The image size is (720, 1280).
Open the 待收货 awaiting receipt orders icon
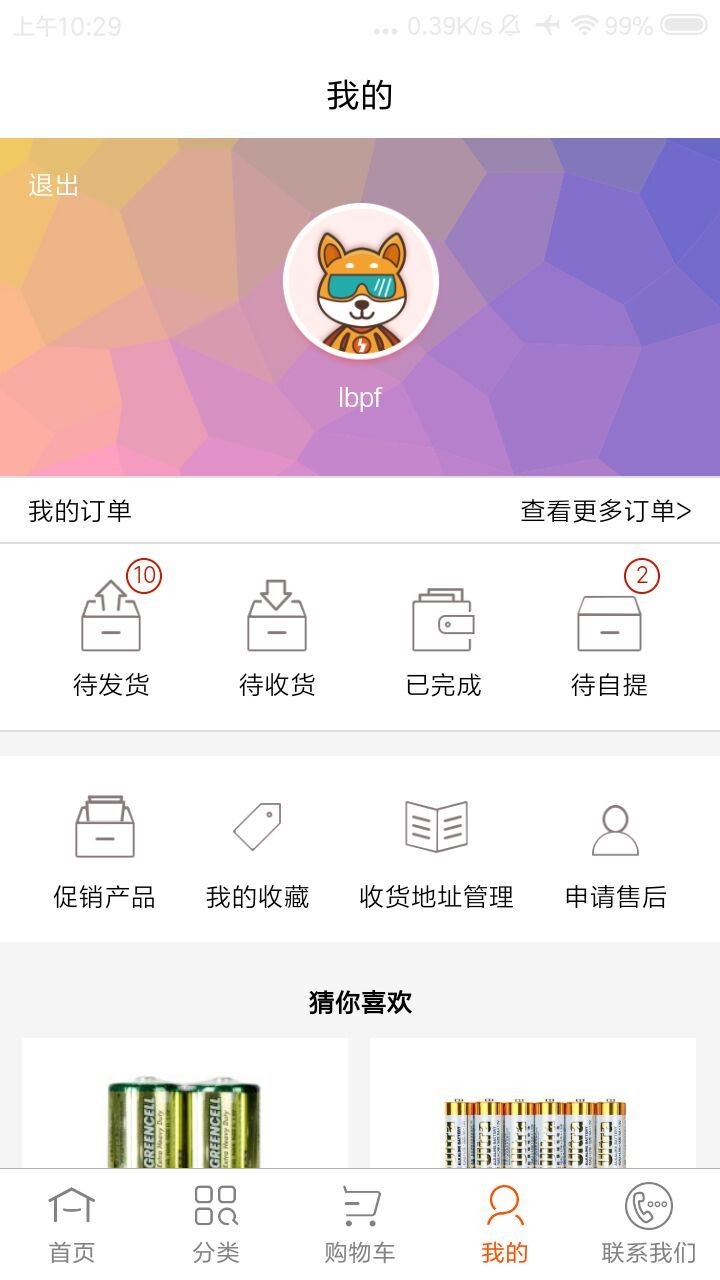(x=278, y=620)
